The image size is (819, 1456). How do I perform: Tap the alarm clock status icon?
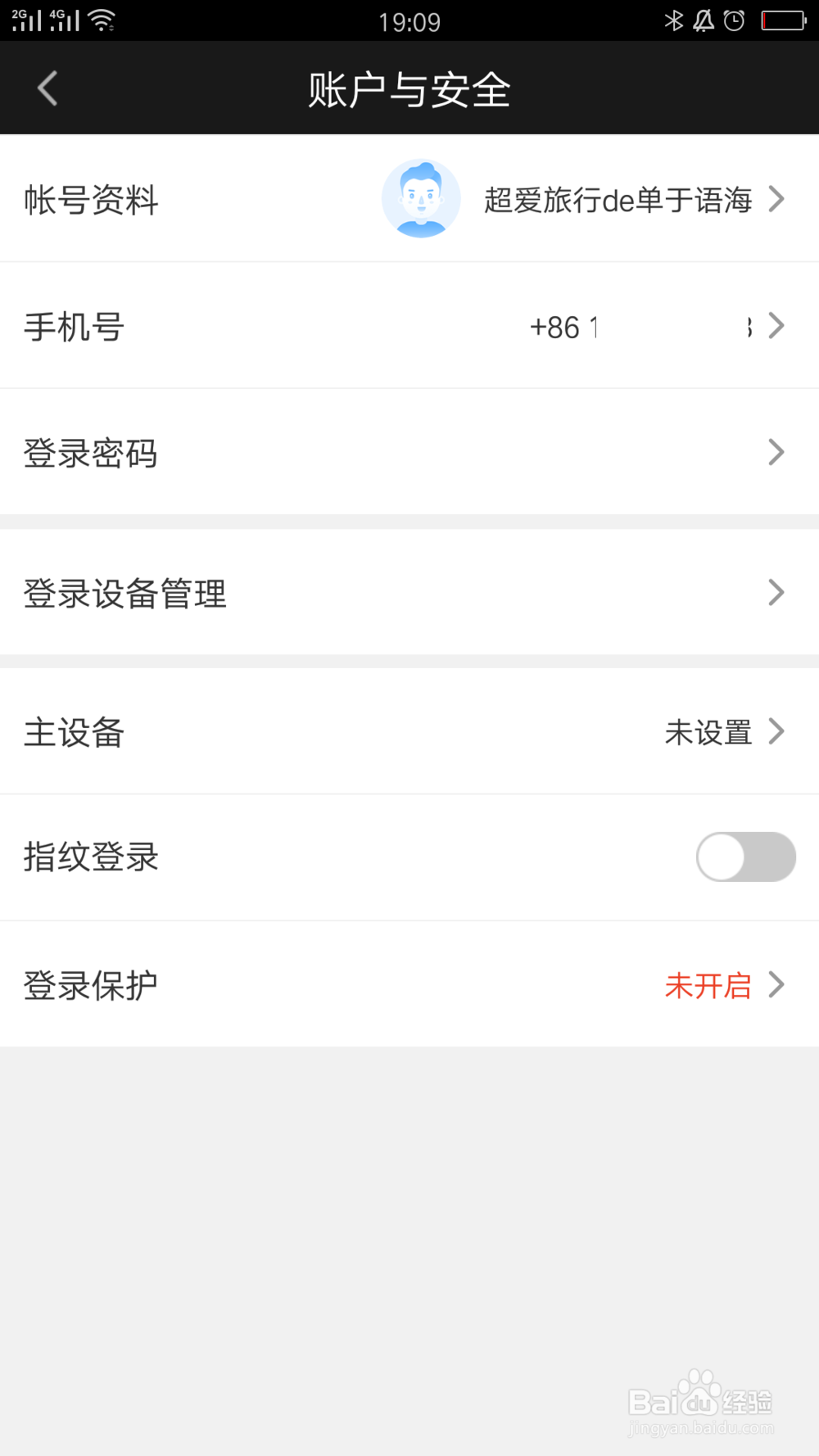731,20
